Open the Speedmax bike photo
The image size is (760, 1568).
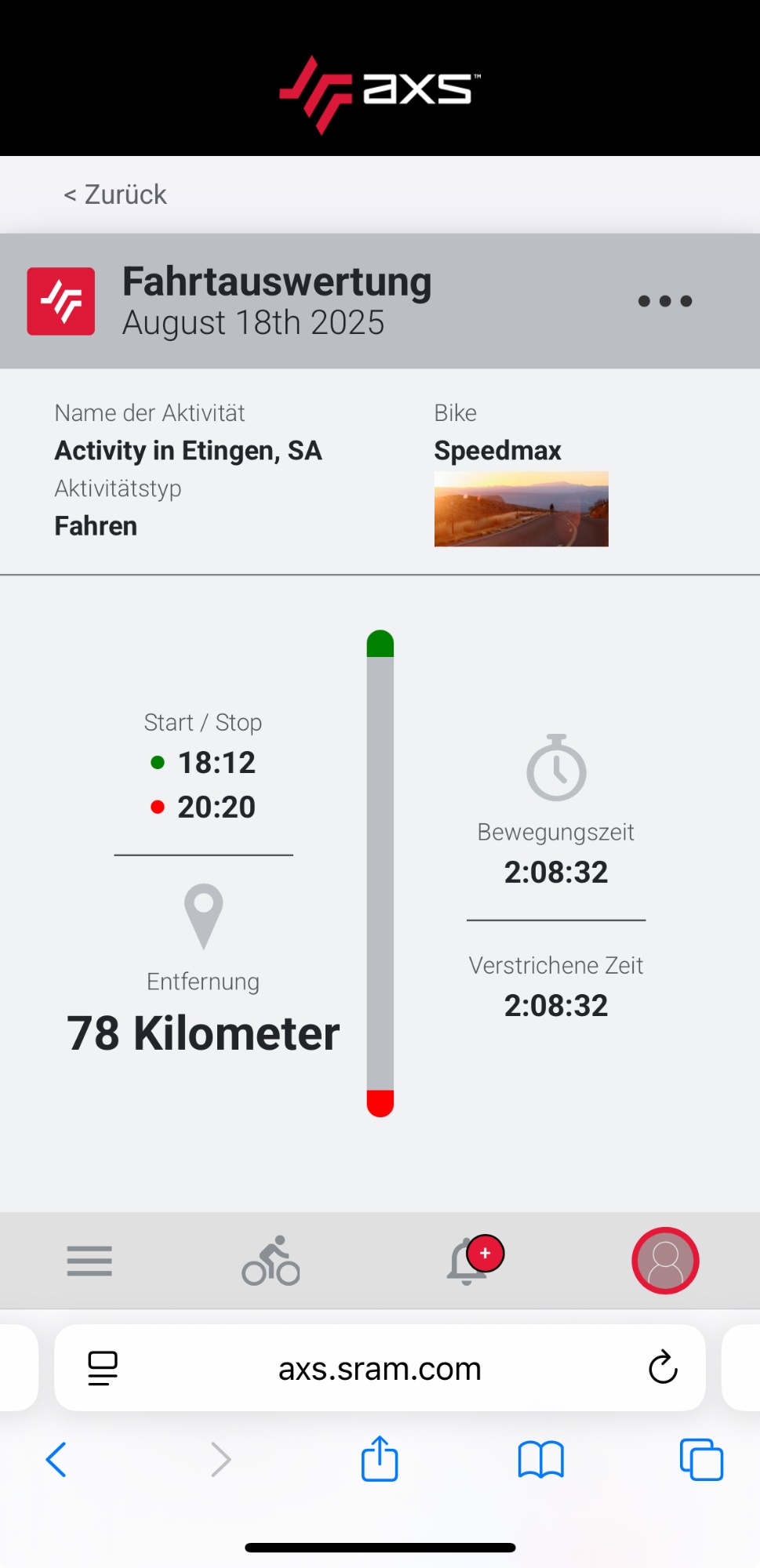point(521,509)
